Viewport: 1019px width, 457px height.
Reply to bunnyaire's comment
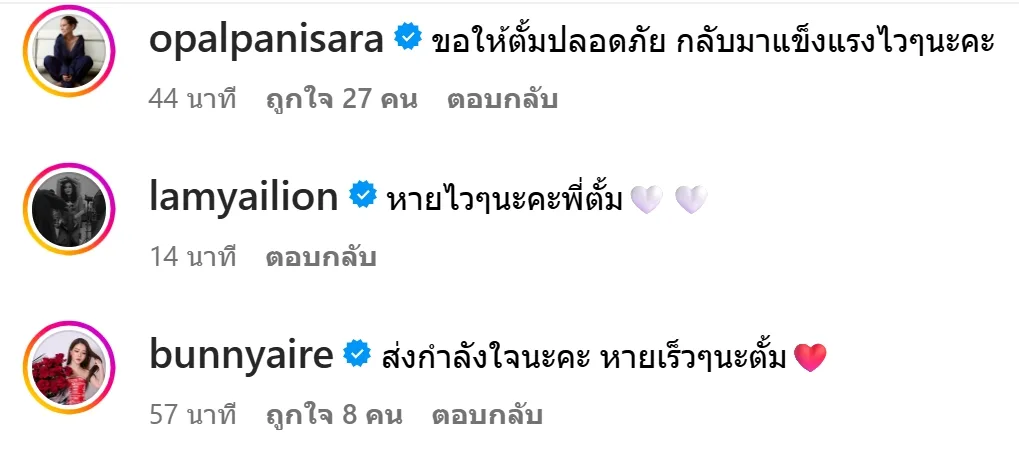(x=487, y=414)
